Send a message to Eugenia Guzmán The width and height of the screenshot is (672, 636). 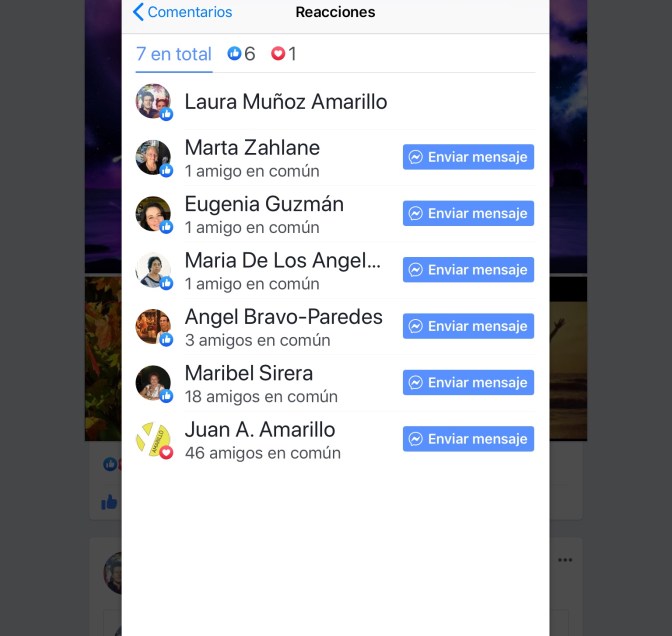pyautogui.click(x=468, y=213)
